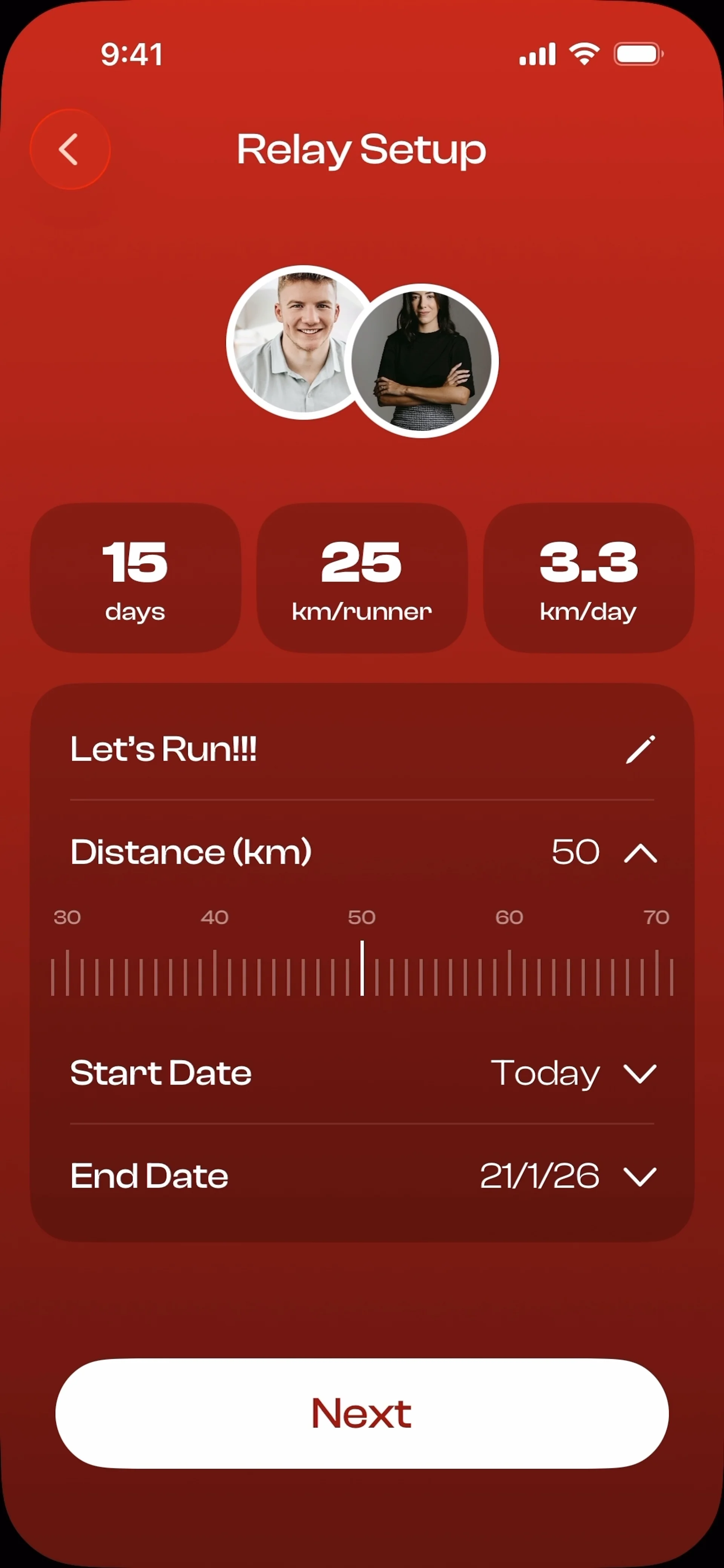724x1568 pixels.
Task: Edit the relay name Let's Run!!!
Action: (640, 749)
